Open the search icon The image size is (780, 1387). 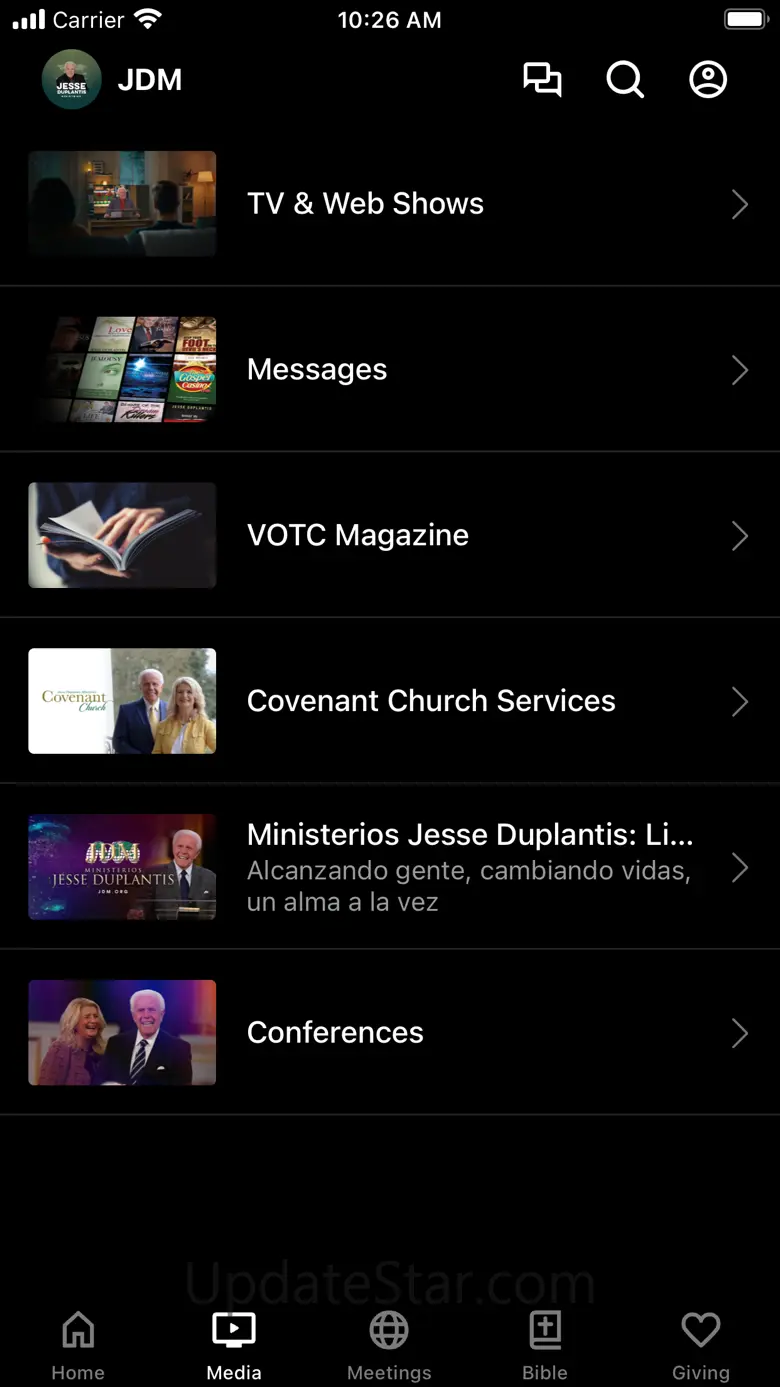click(x=625, y=80)
